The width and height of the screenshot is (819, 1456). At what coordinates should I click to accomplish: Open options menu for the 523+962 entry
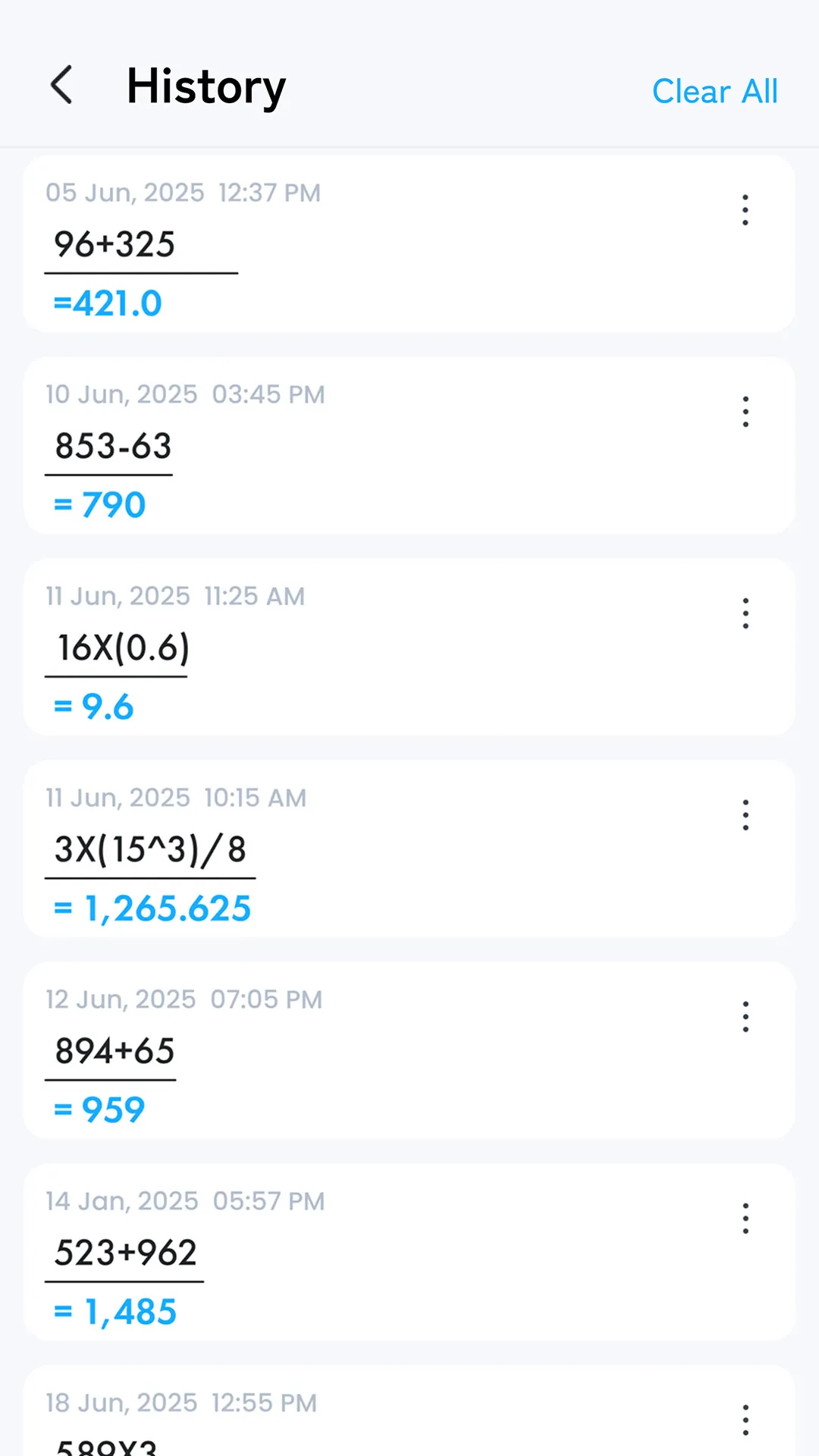pyautogui.click(x=745, y=1216)
